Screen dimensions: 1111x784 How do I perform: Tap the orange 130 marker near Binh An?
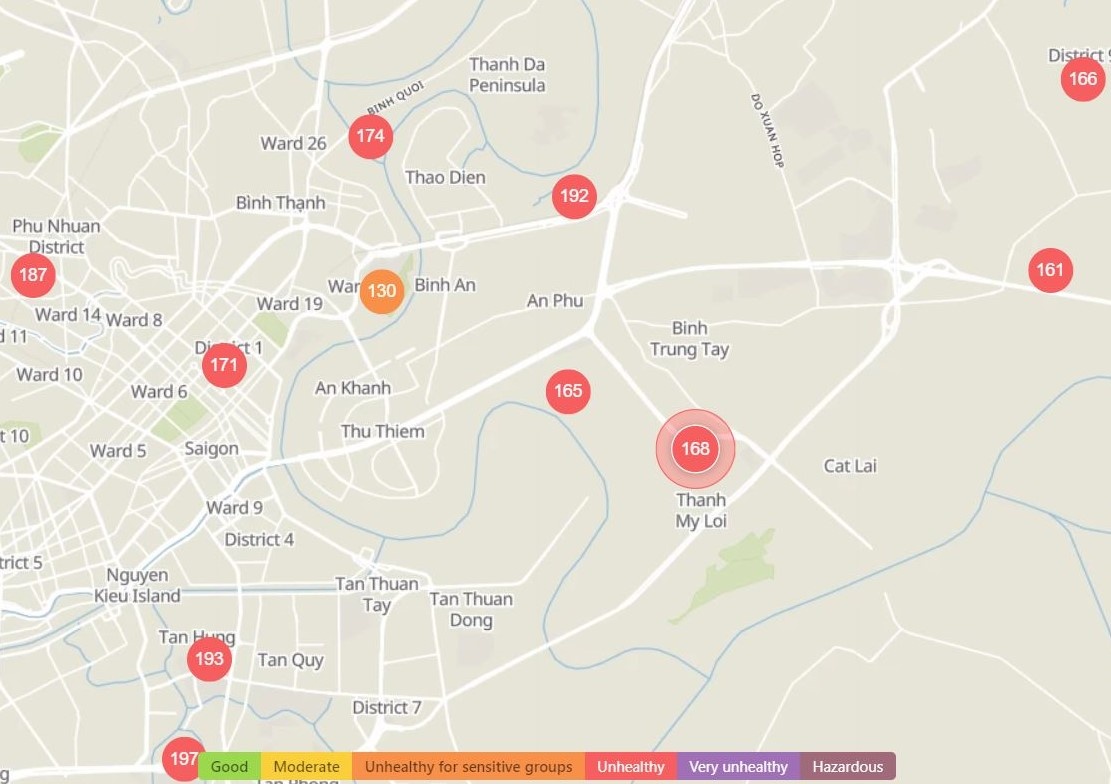coord(381,292)
